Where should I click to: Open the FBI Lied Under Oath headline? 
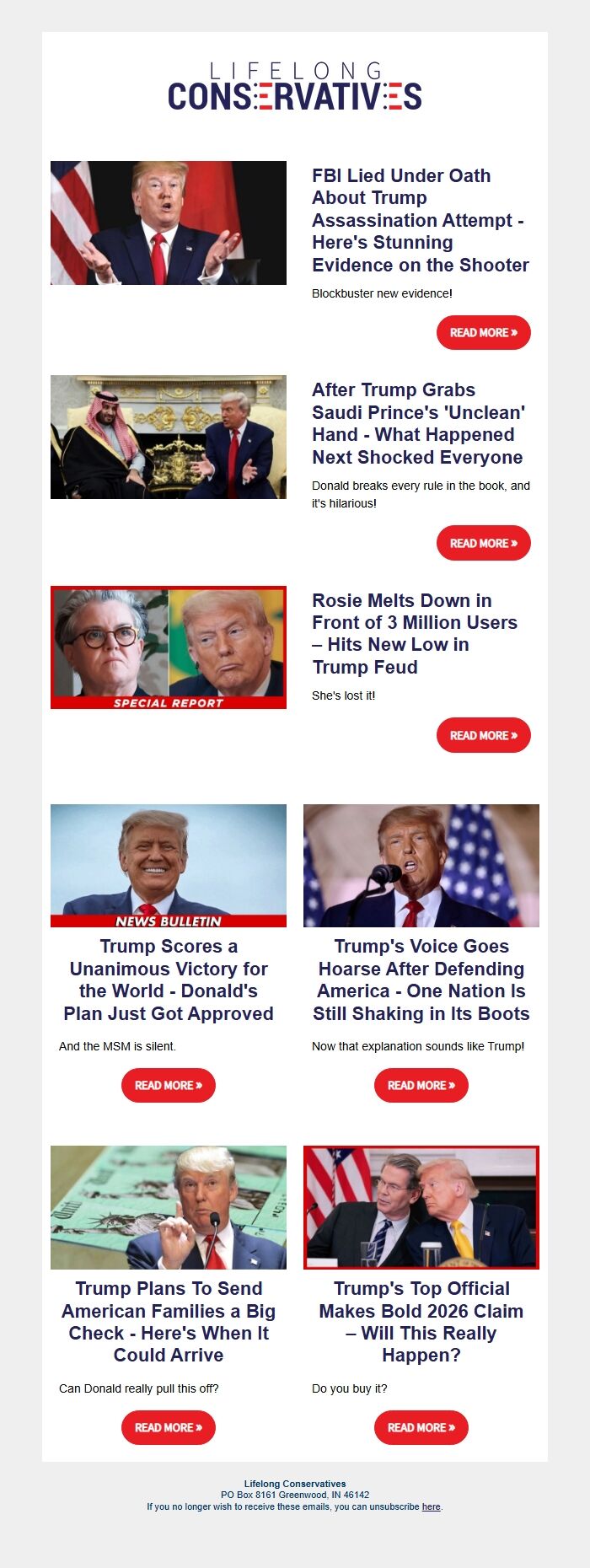pos(420,220)
